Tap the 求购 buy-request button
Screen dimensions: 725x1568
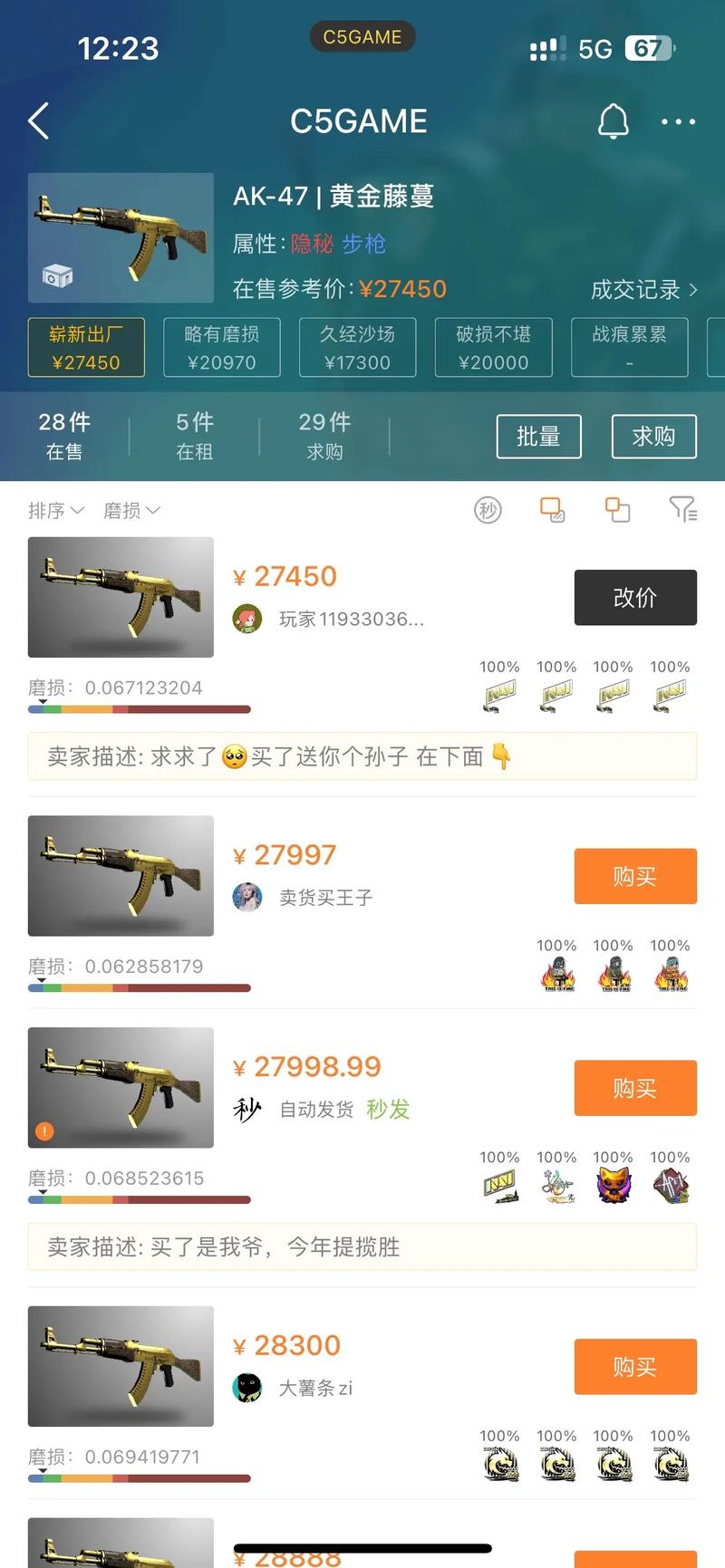click(x=653, y=437)
